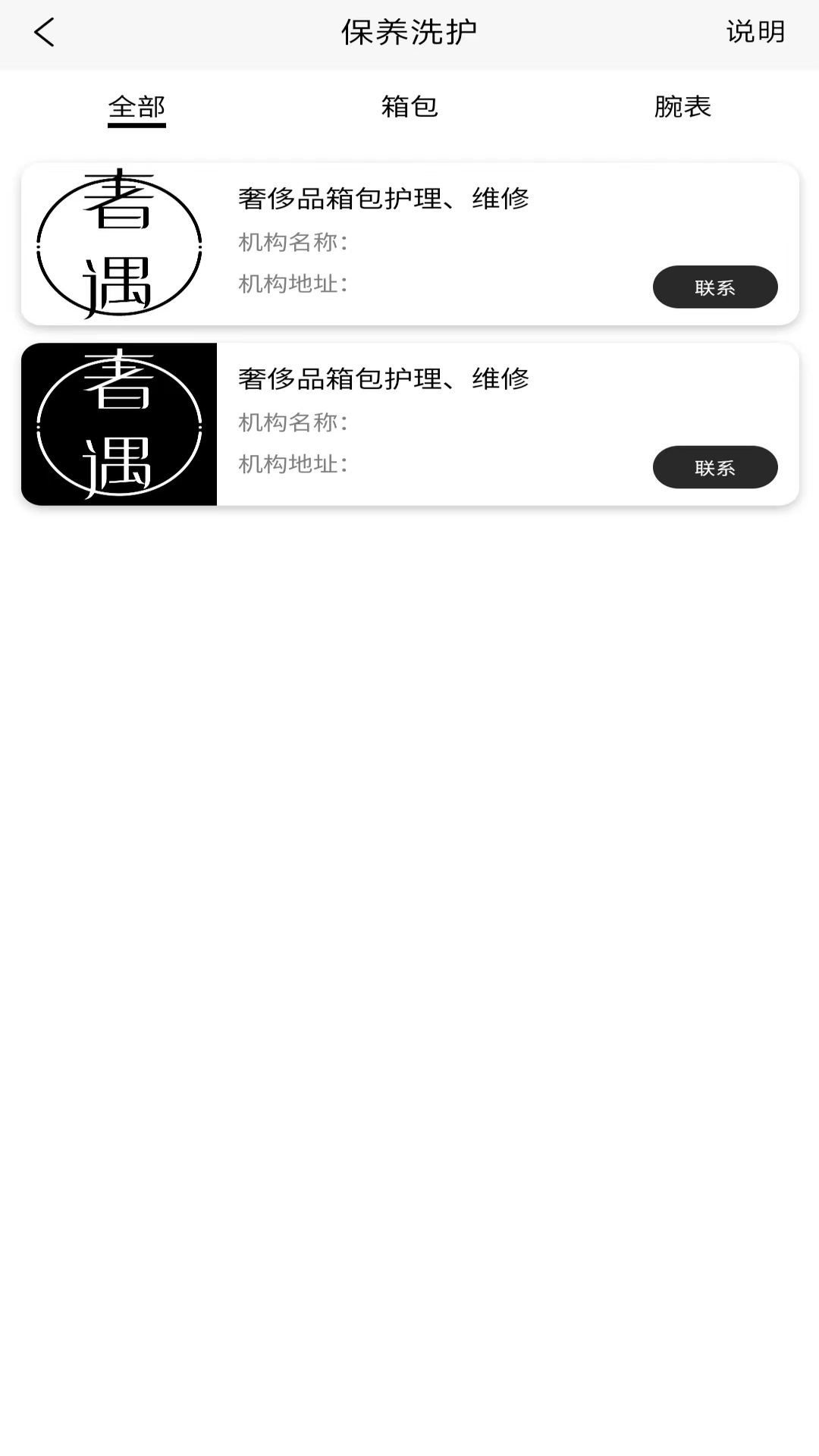Tap 联系 on the second service card
Screen dimensions: 819x1456
click(x=714, y=468)
